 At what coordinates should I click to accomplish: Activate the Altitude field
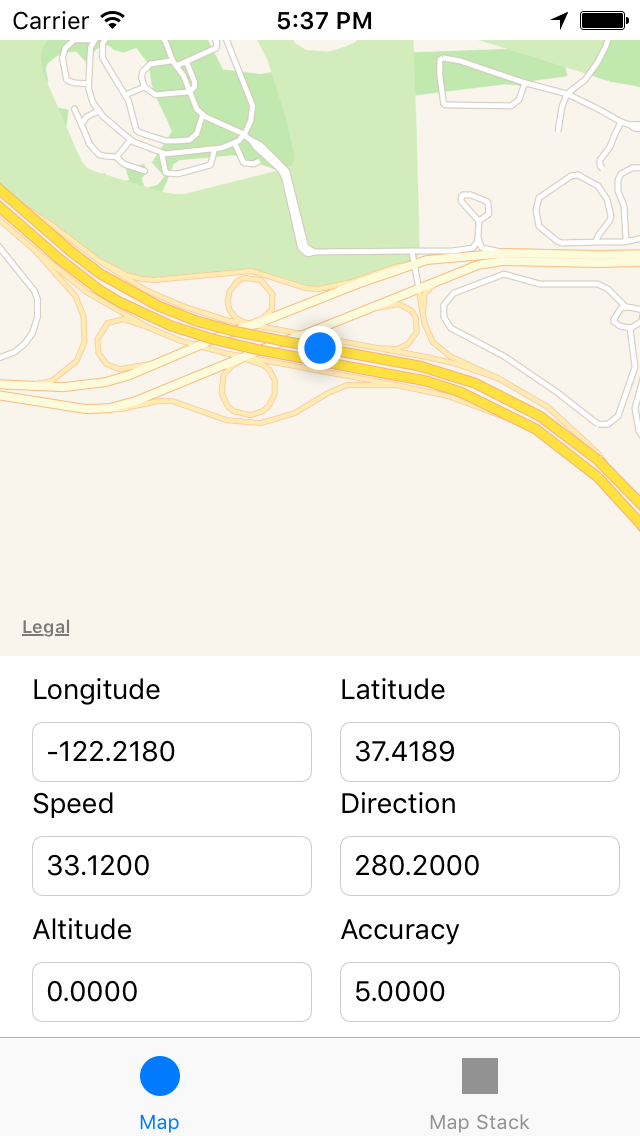click(x=172, y=992)
